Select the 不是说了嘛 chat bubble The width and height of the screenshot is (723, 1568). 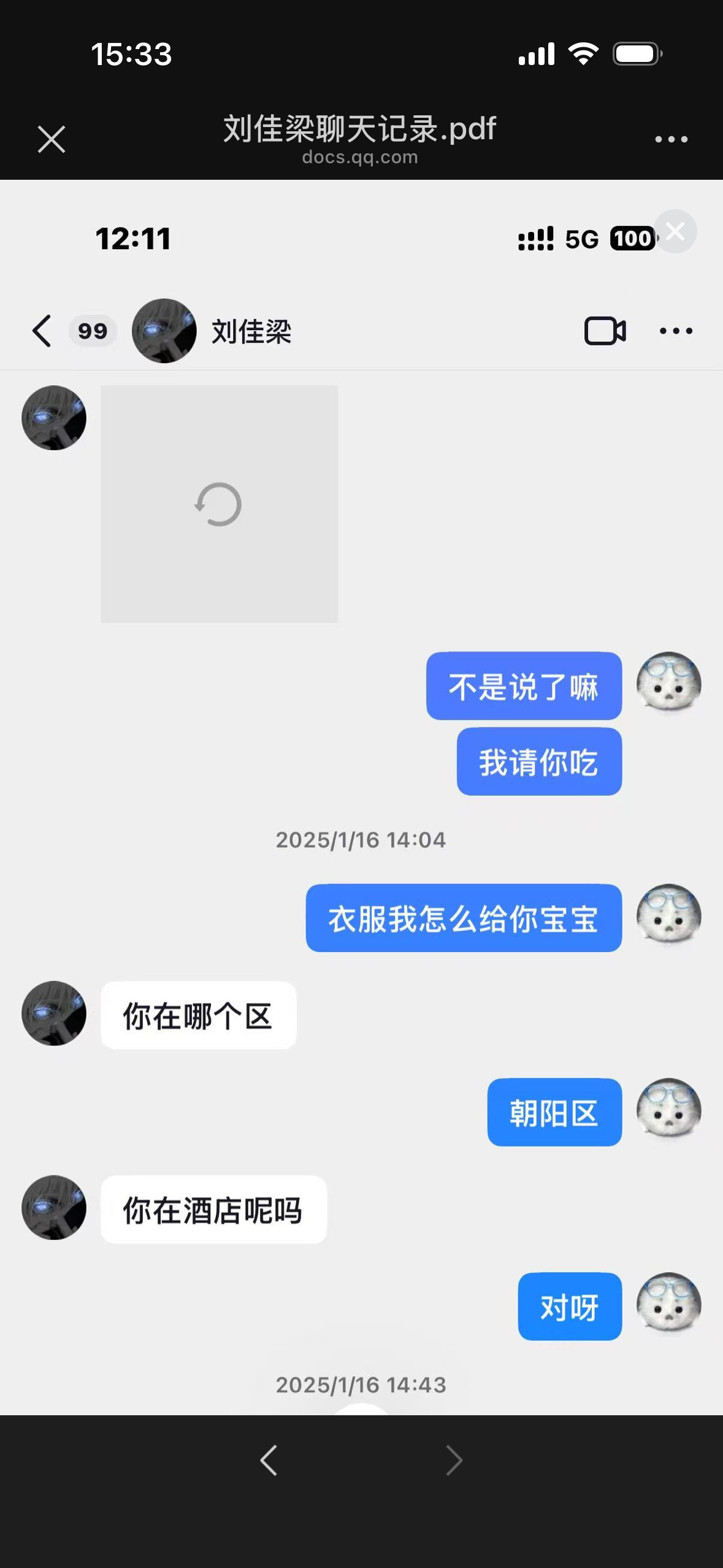523,687
